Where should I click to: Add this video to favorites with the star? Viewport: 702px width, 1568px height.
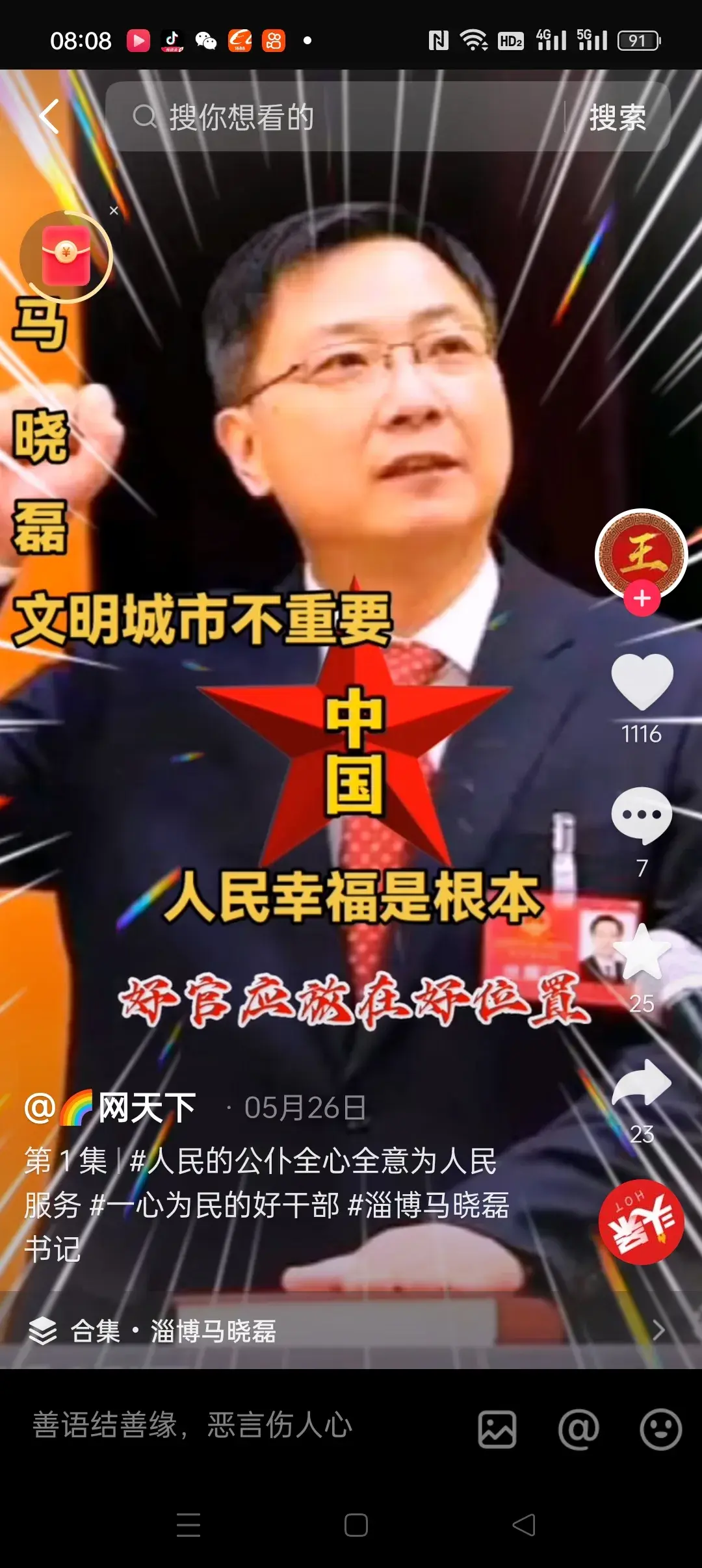click(x=642, y=952)
